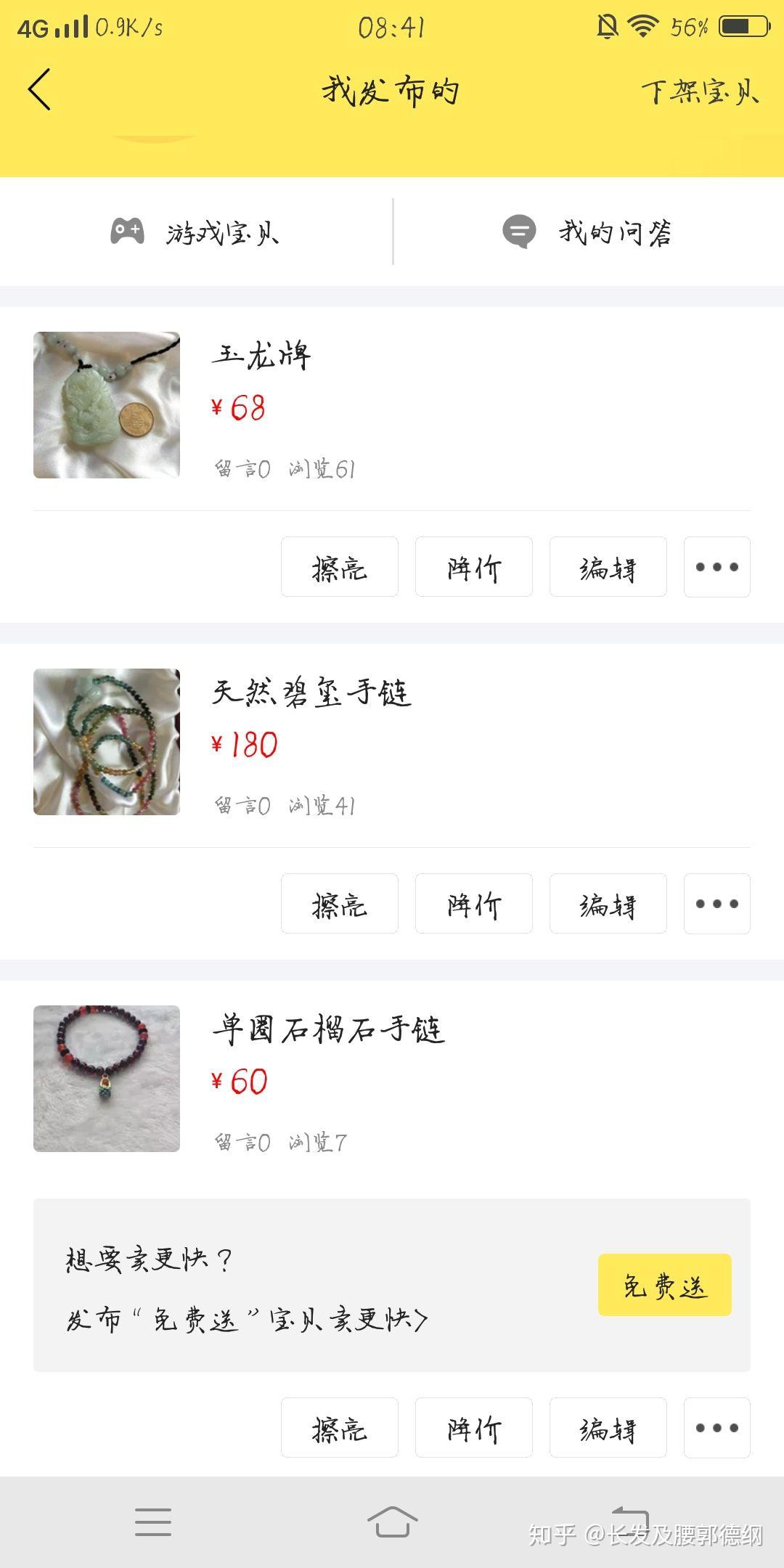This screenshot has height=1568, width=784.
Task: Open more options for 天然碧玺手链
Action: click(x=716, y=904)
